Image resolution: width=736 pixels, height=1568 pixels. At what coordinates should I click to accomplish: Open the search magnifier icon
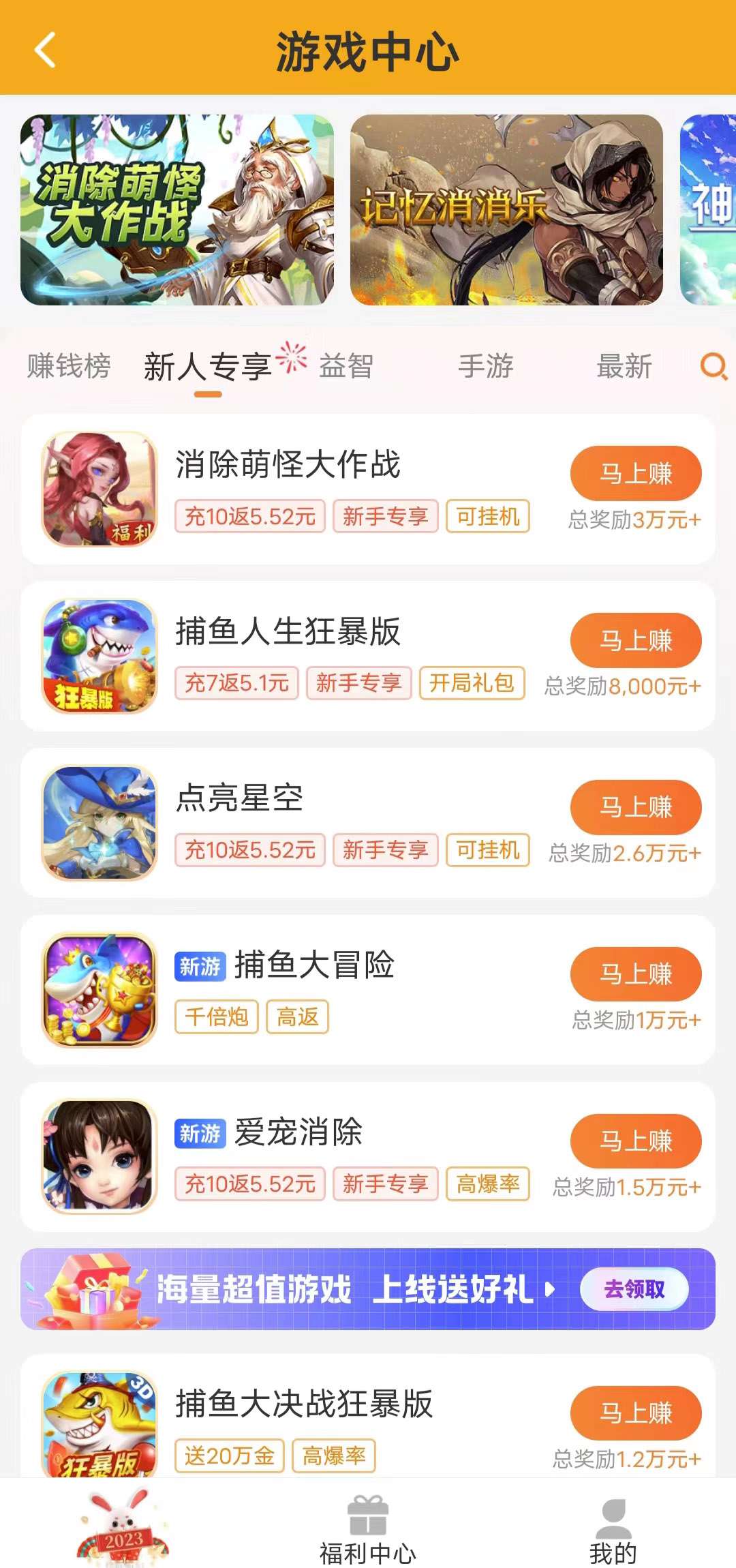(714, 367)
